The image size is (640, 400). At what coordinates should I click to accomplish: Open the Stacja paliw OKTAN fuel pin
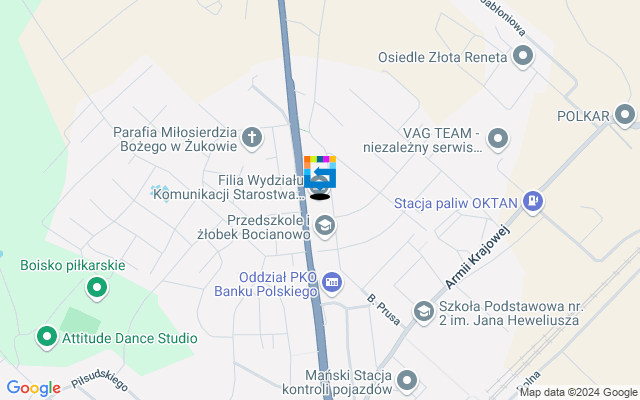[534, 202]
